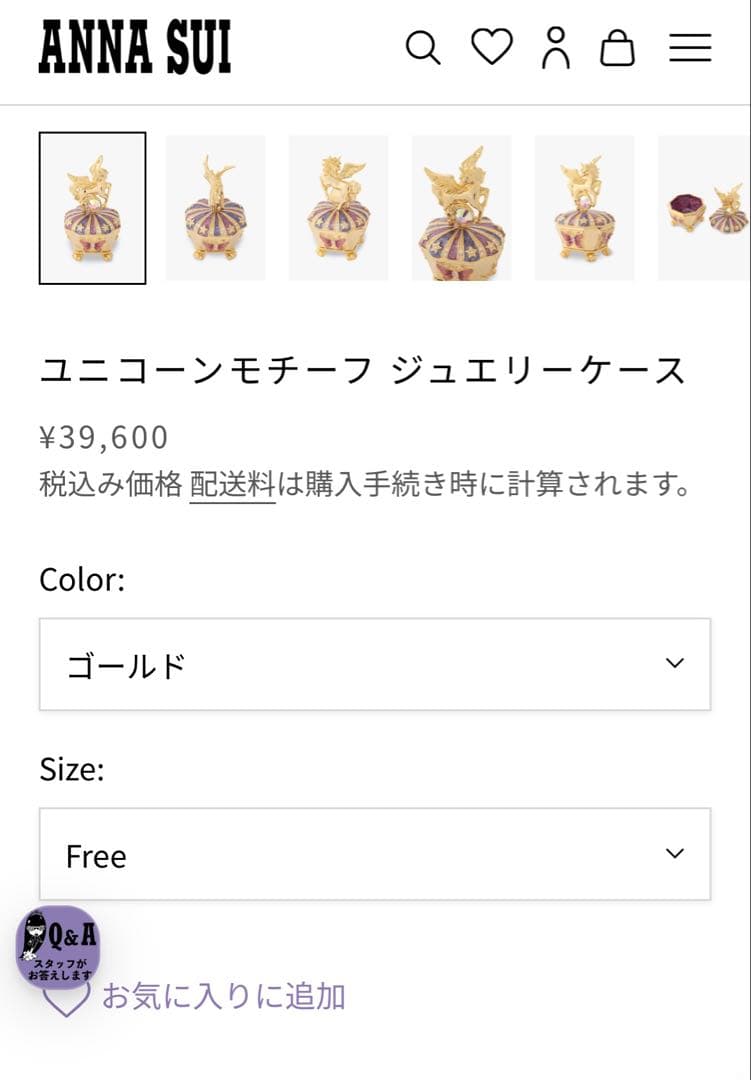The width and height of the screenshot is (751, 1080).
Task: Open the search icon
Action: [424, 46]
